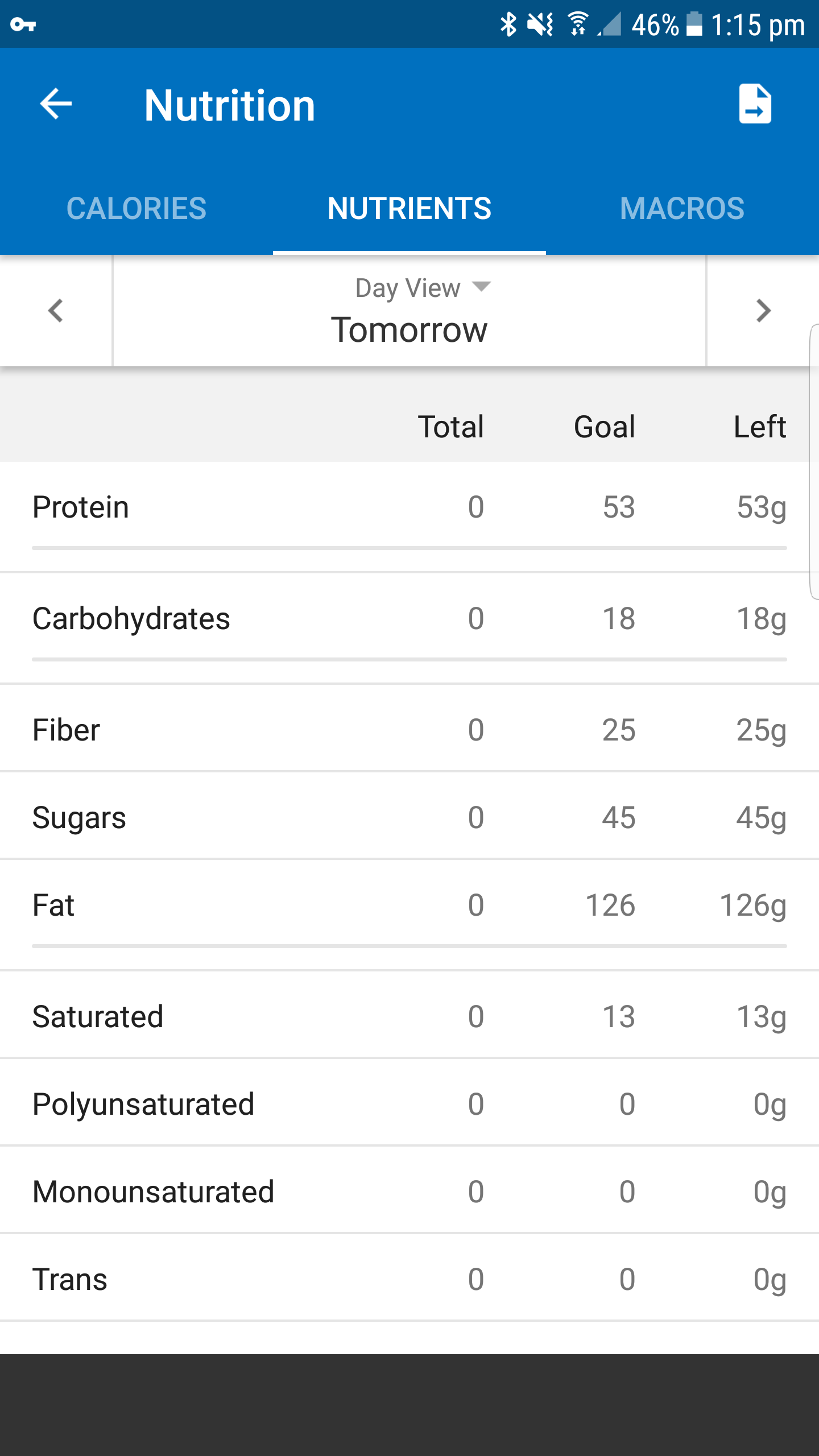This screenshot has width=819, height=1456.
Task: Switch to the Calories tab
Action: tap(136, 208)
